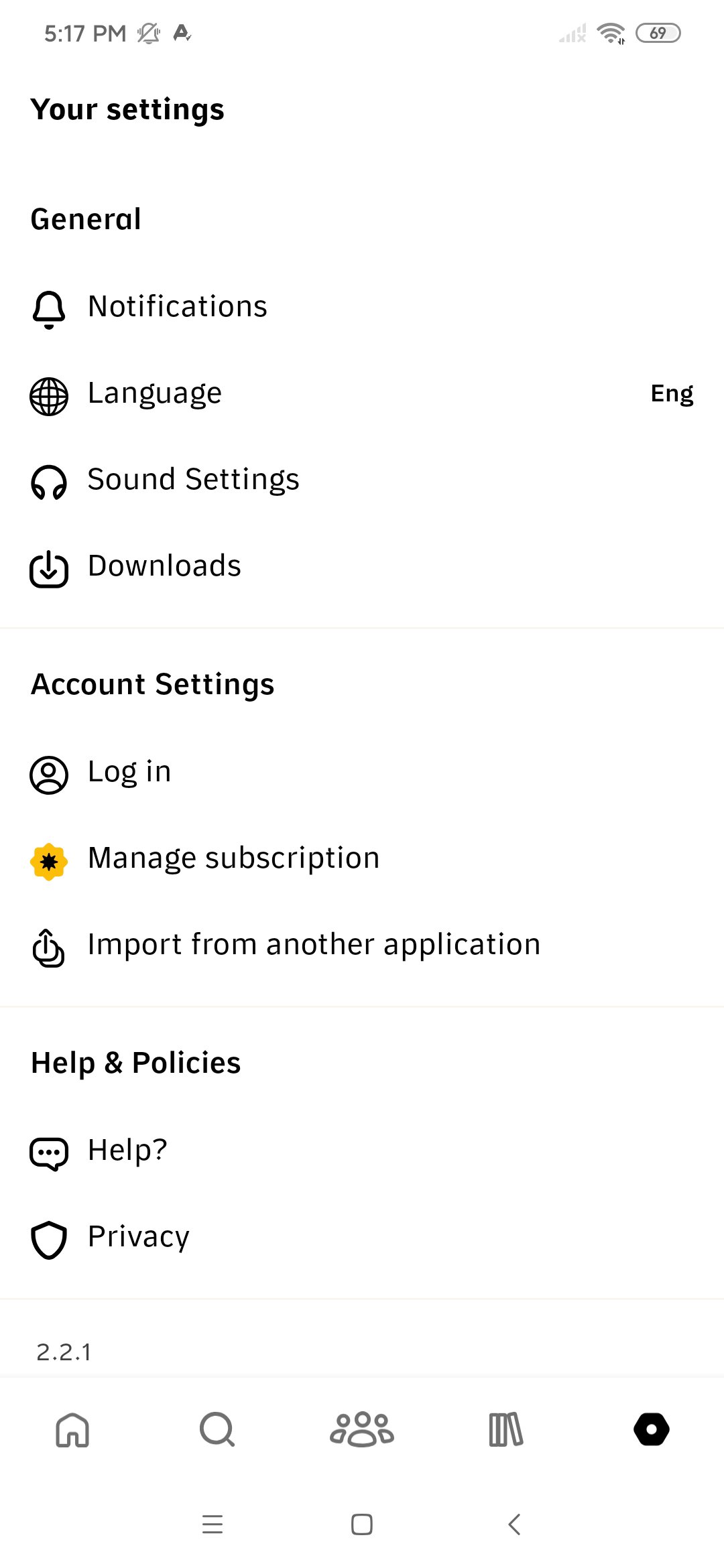
Task: Open Sound Settings
Action: pyautogui.click(x=362, y=480)
